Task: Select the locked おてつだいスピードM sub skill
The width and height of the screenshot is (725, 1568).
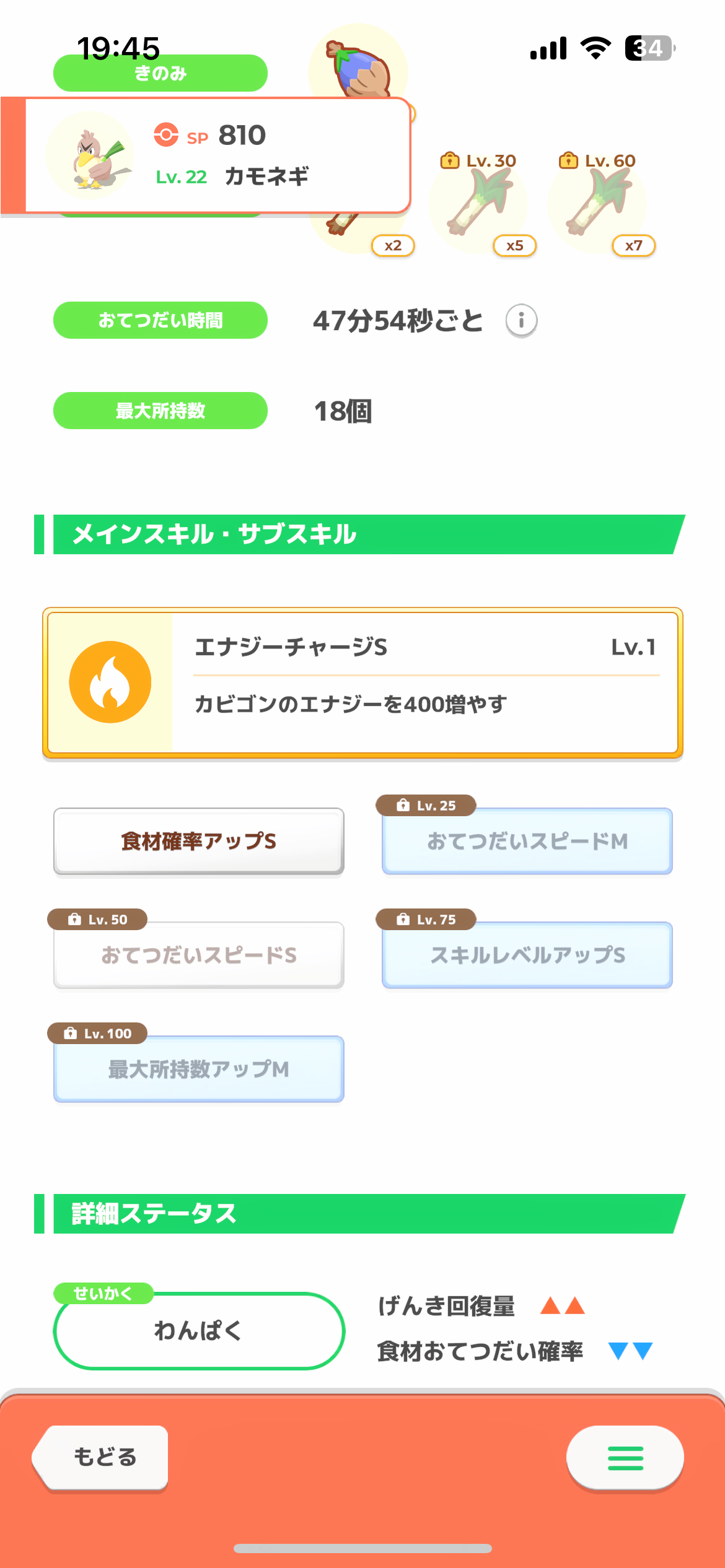Action: (x=527, y=841)
